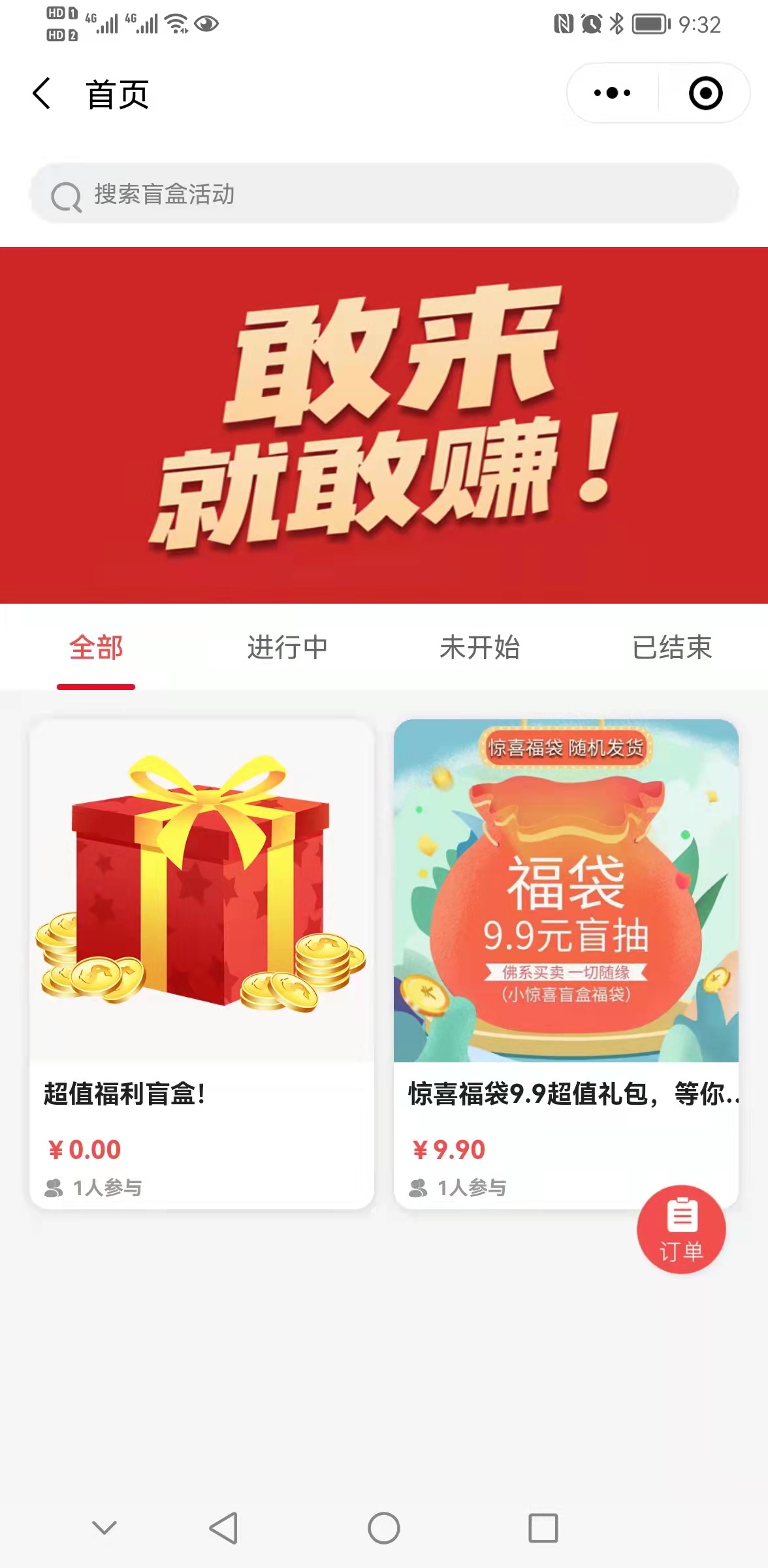Switch to the 进行中 tab
Screen dimensions: 768x1568
point(287,648)
